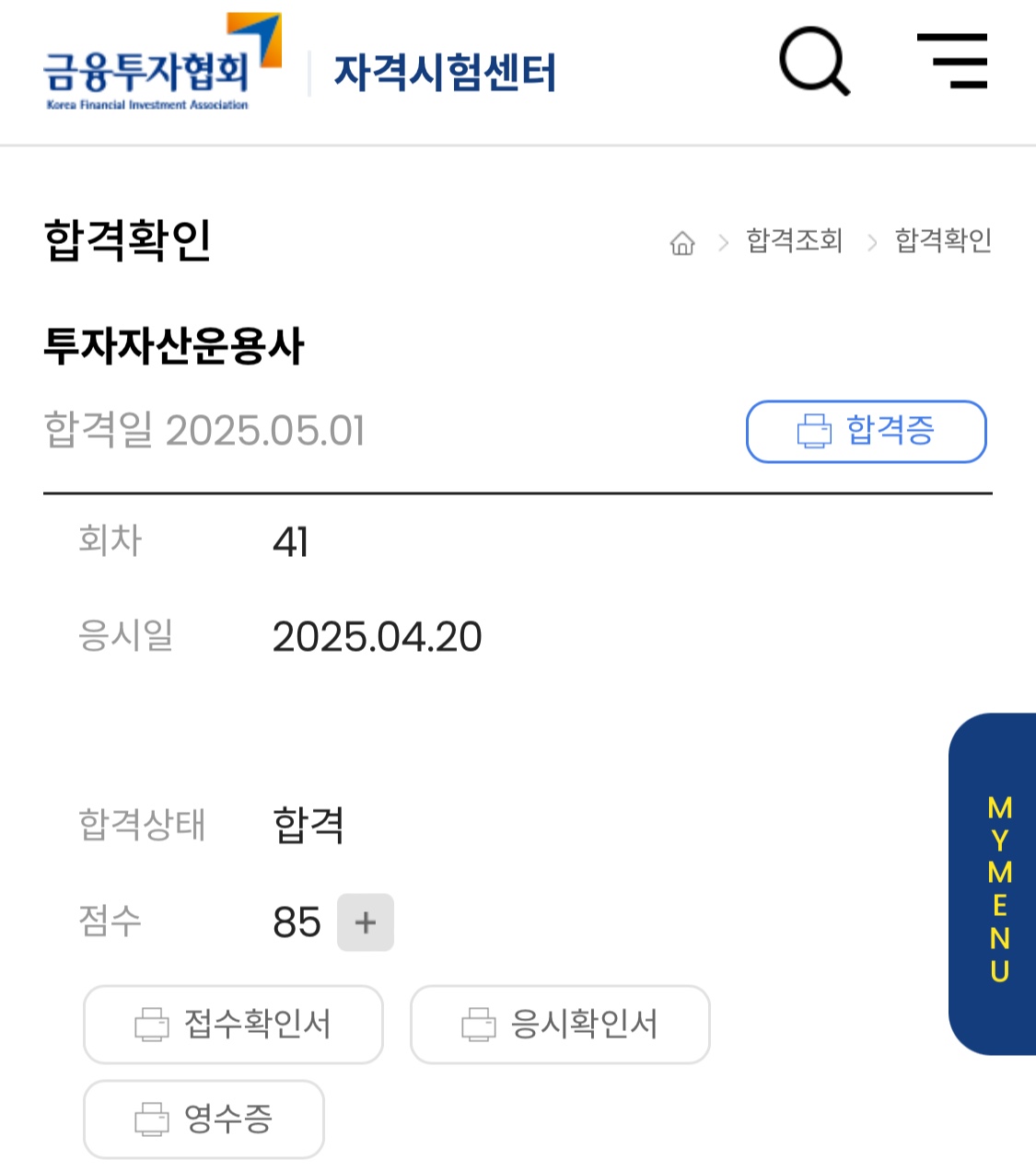Print the 합격증 certificate
The image size is (1036, 1171).
point(866,431)
